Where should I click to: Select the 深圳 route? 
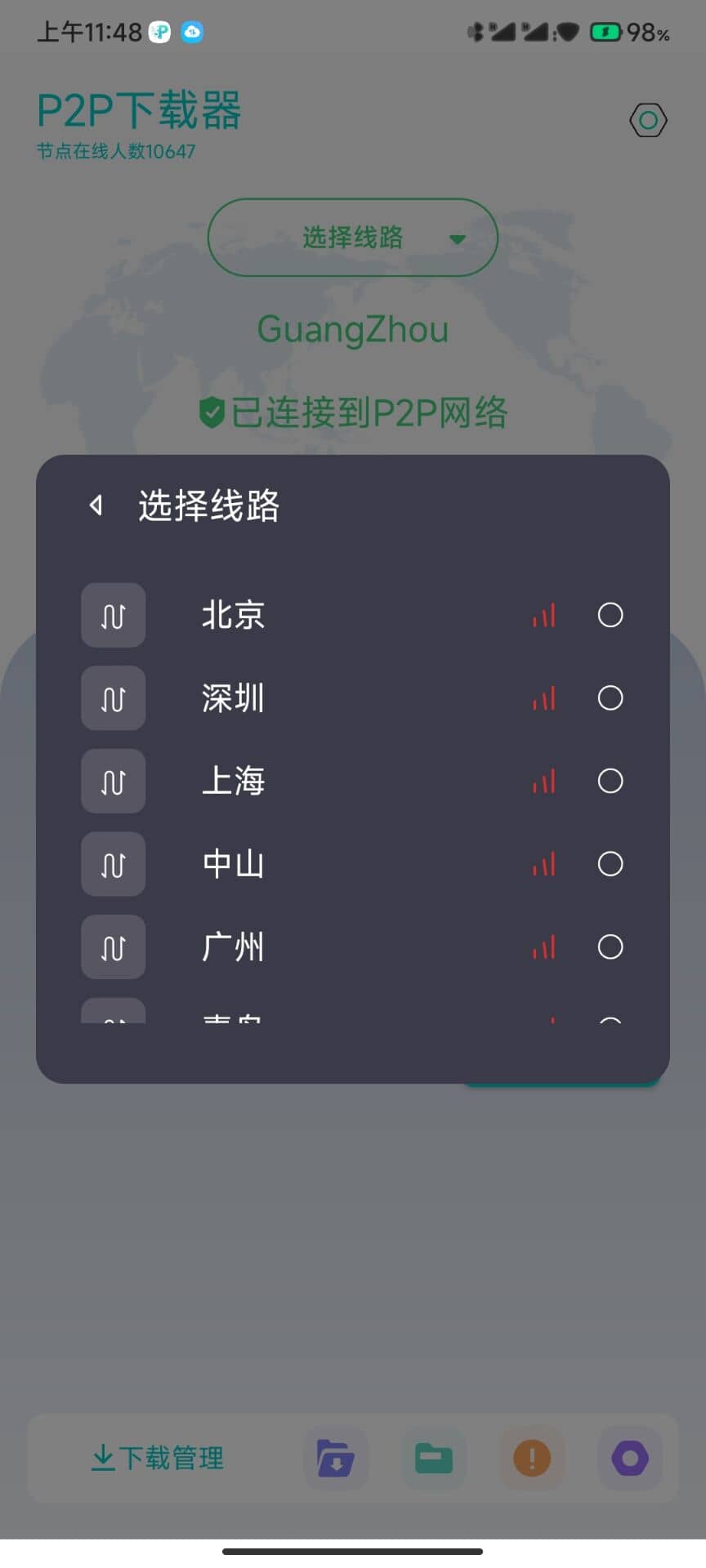pyautogui.click(x=610, y=698)
